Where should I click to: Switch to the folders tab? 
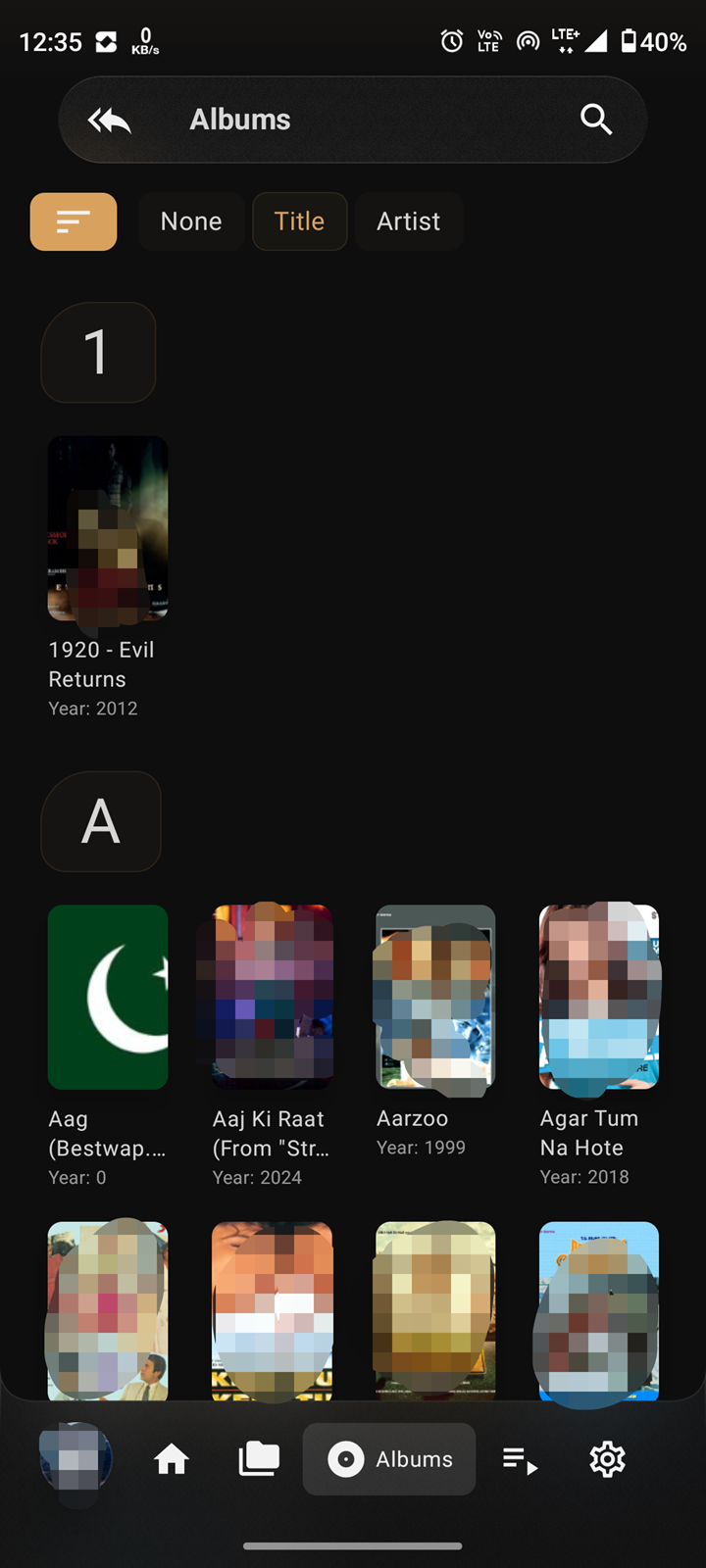259,1459
